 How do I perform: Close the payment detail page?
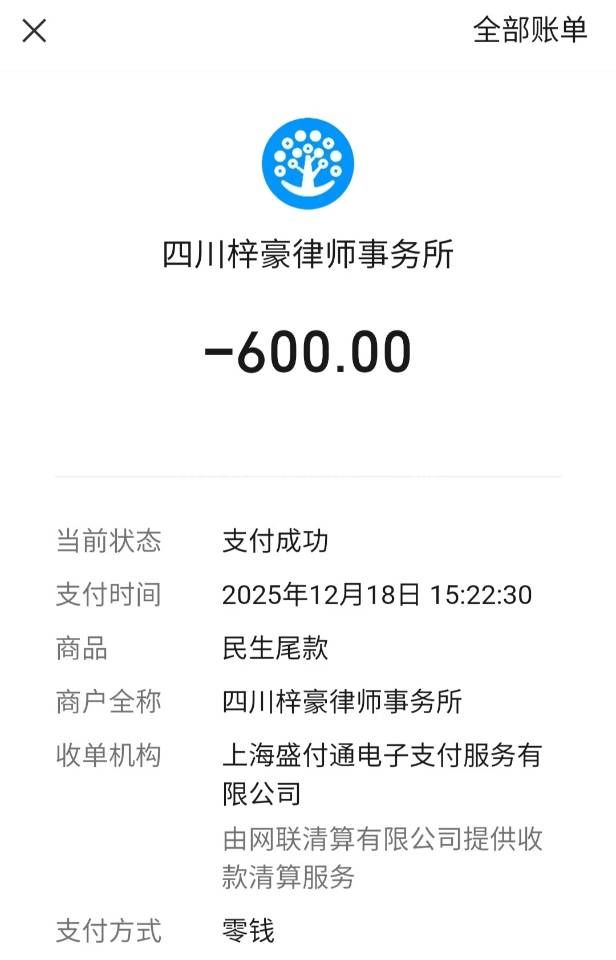coord(35,31)
